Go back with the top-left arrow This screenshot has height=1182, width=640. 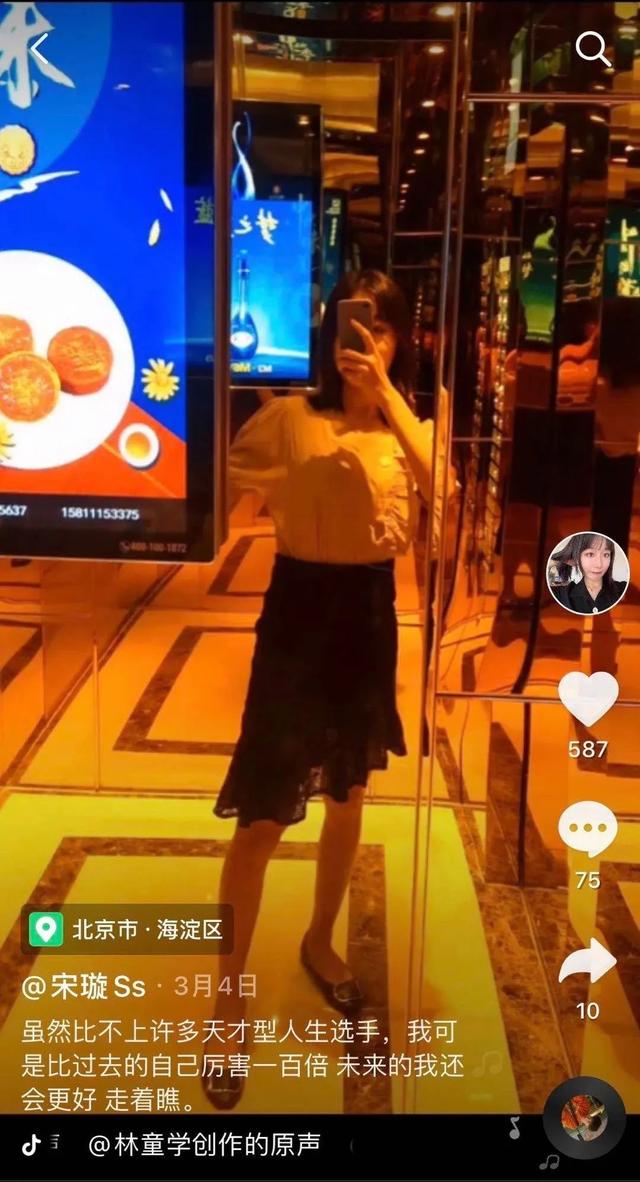coord(39,50)
